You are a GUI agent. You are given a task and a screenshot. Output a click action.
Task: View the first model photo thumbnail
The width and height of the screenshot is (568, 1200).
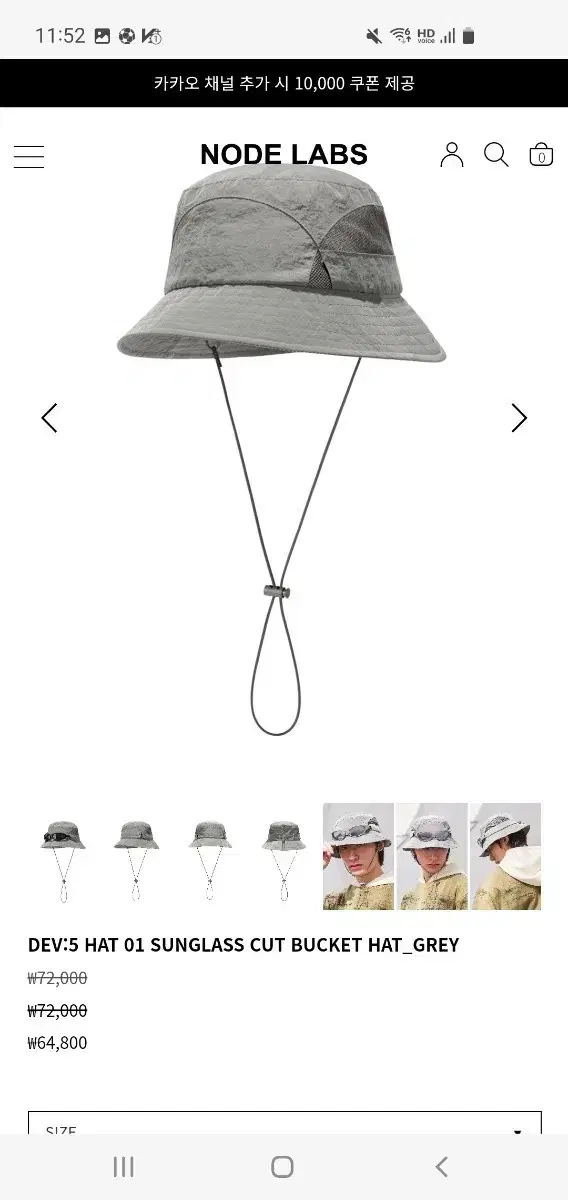pos(358,857)
